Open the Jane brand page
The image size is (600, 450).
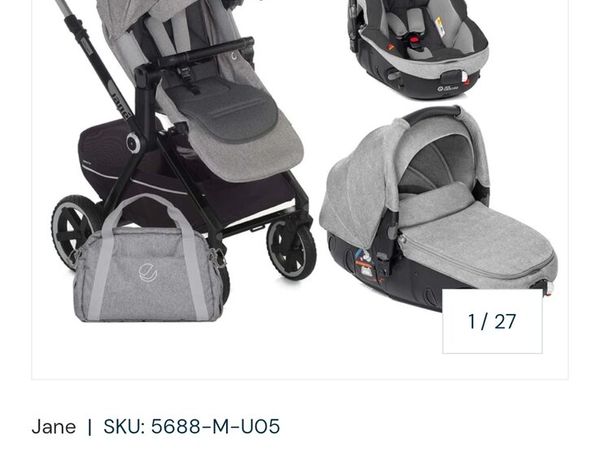[53, 427]
